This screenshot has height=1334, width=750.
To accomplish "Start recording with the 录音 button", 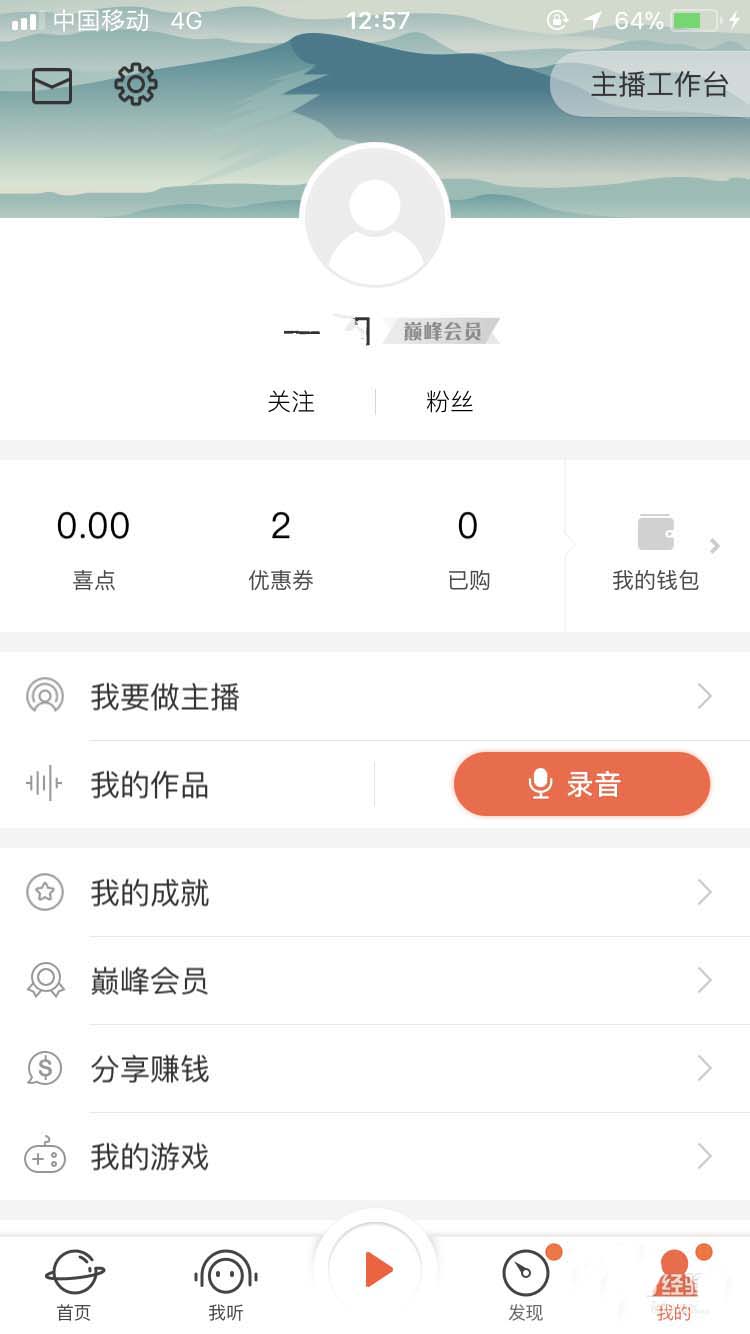I will 581,784.
